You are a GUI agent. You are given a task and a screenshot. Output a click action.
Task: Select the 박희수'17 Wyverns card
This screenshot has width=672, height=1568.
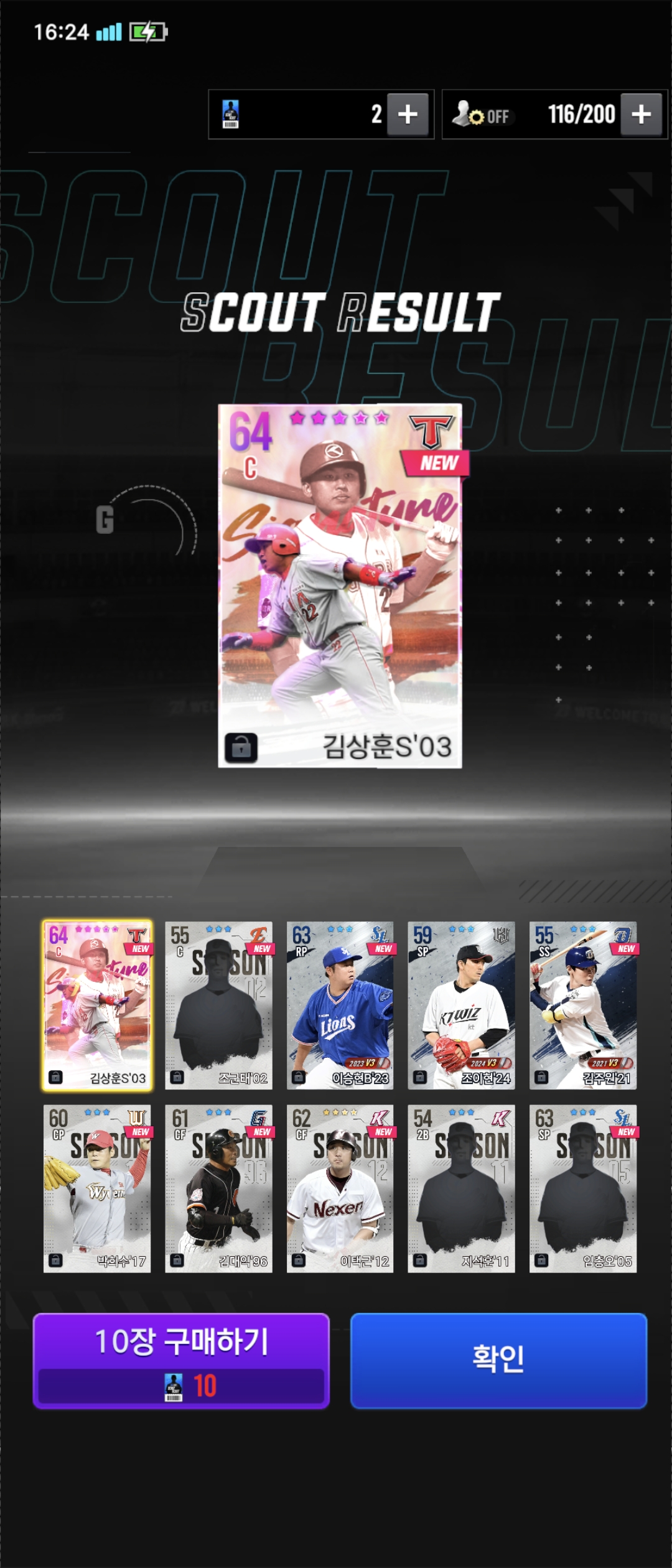[x=97, y=1188]
